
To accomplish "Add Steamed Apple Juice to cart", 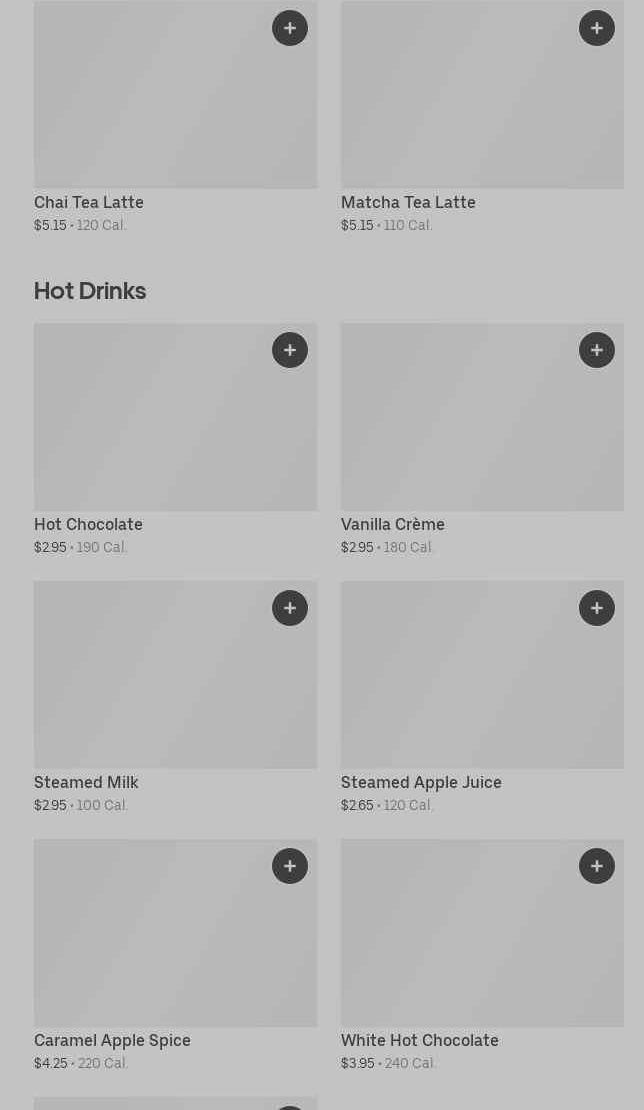I will (597, 608).
